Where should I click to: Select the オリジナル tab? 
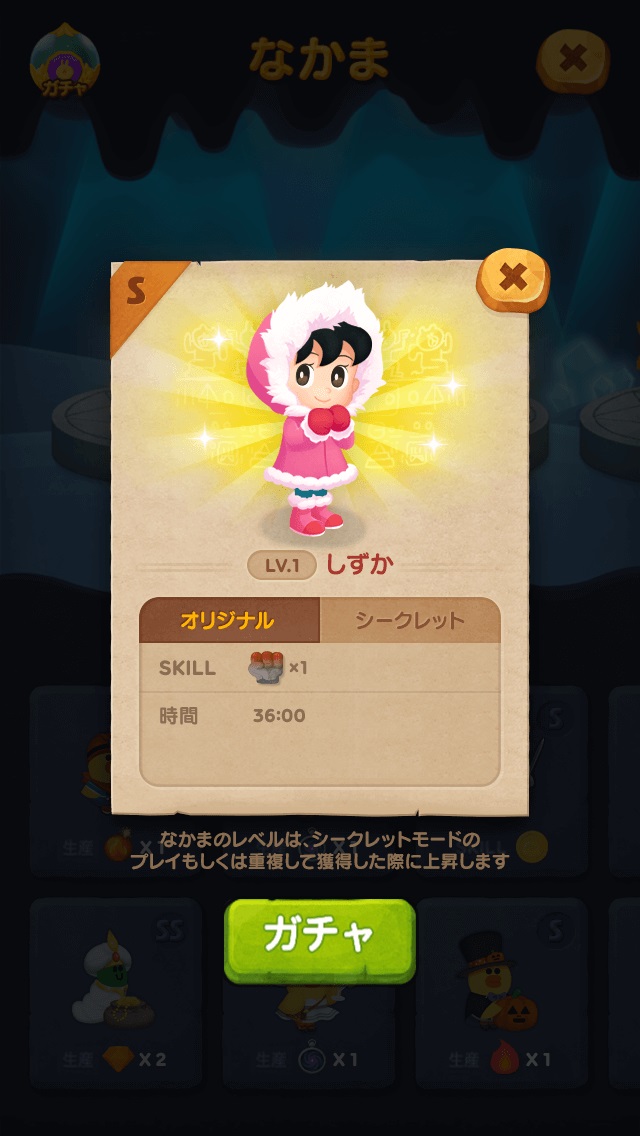click(x=229, y=621)
